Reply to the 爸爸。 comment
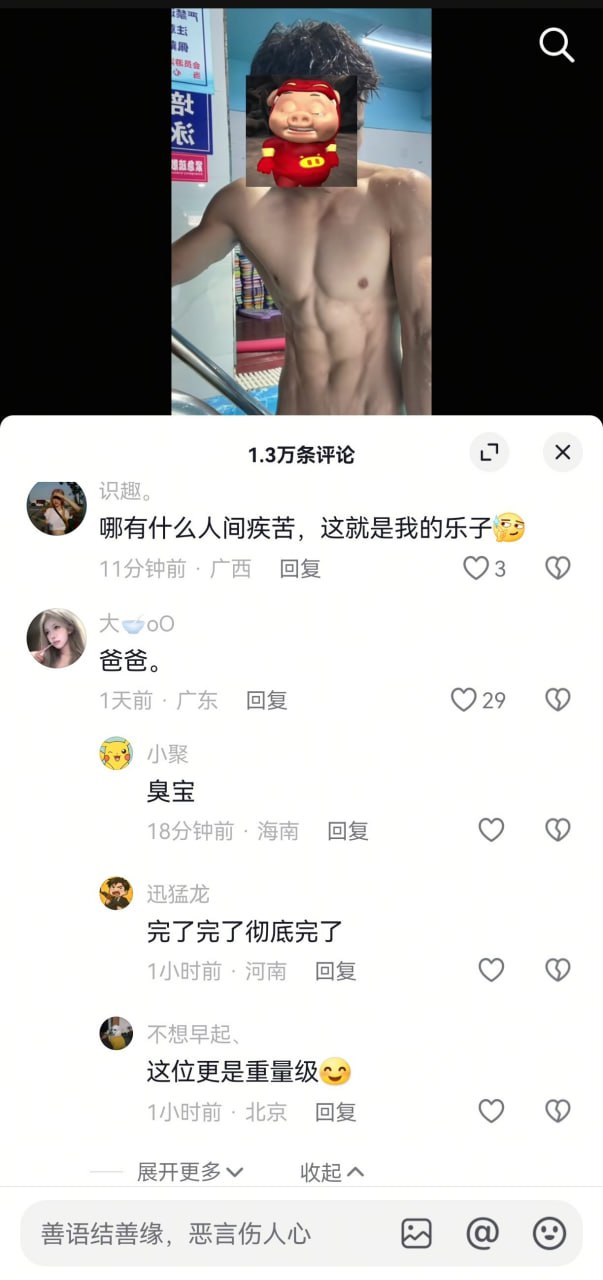This screenshot has height=1280, width=603. [267, 700]
